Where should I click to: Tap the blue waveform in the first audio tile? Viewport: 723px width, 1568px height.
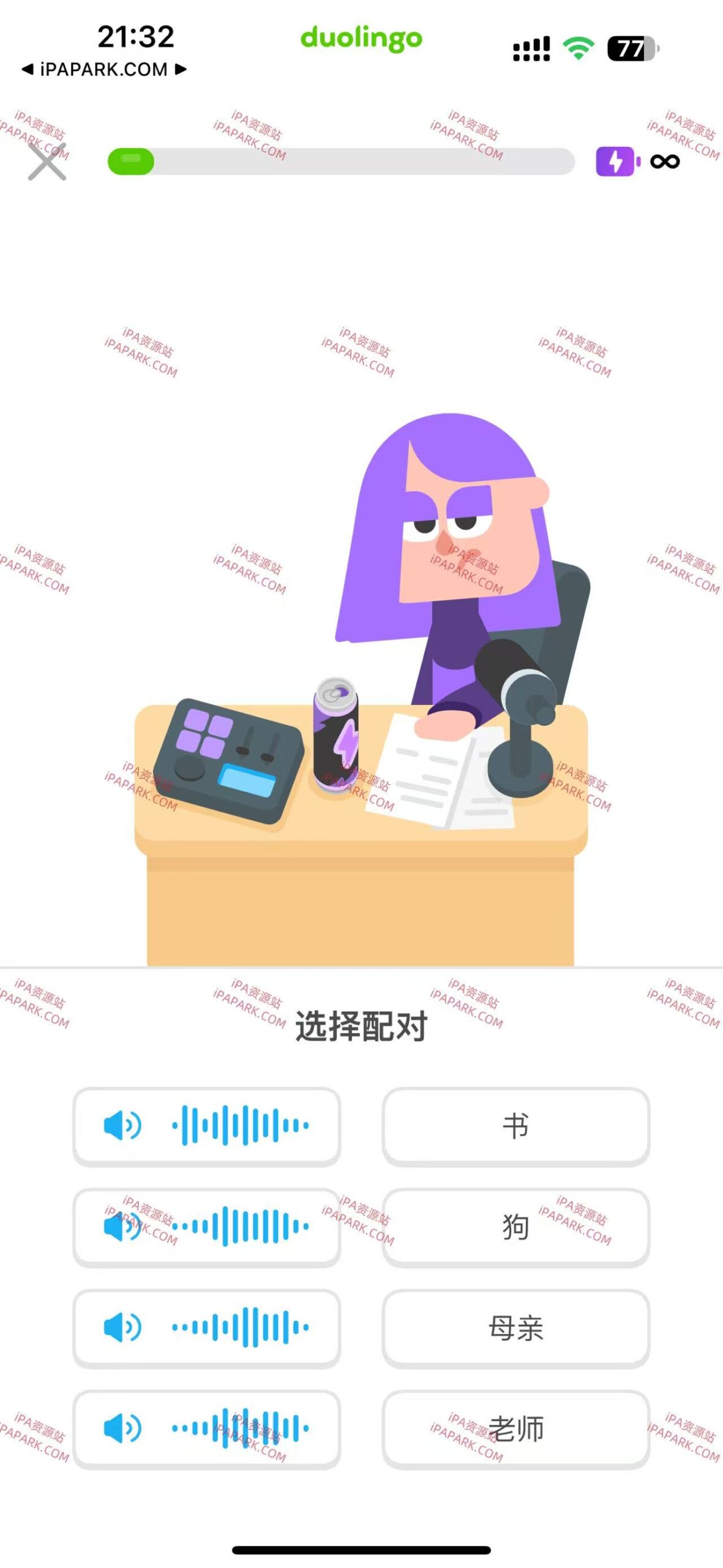[239, 1125]
